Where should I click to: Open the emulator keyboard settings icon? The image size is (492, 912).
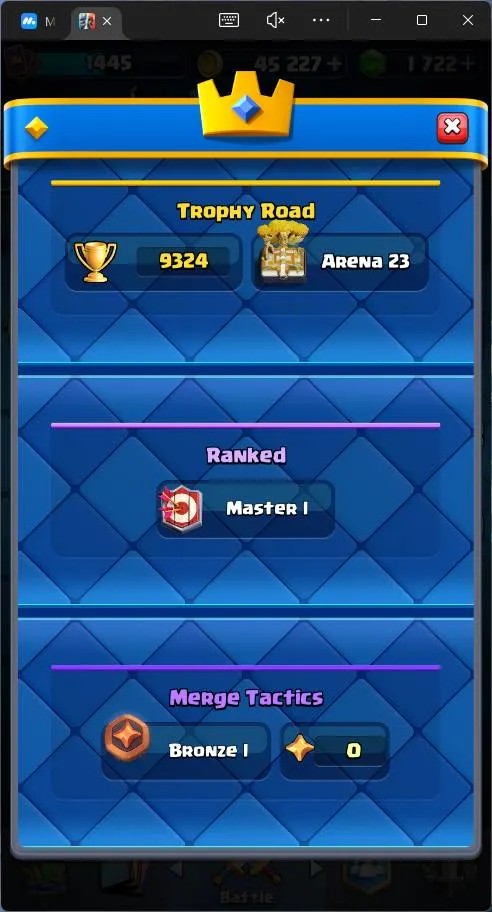pos(229,20)
